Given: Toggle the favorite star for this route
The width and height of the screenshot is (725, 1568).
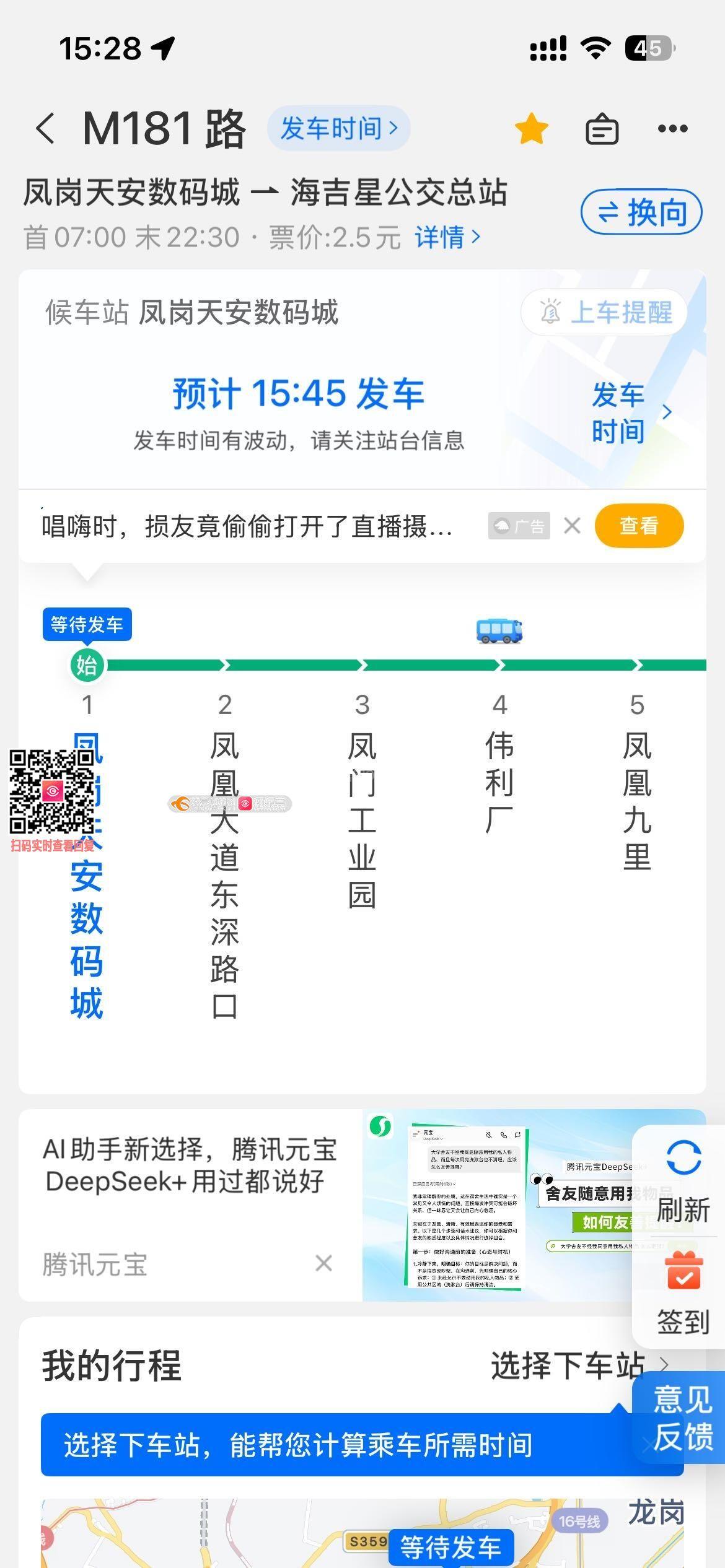Looking at the screenshot, I should click(x=531, y=129).
